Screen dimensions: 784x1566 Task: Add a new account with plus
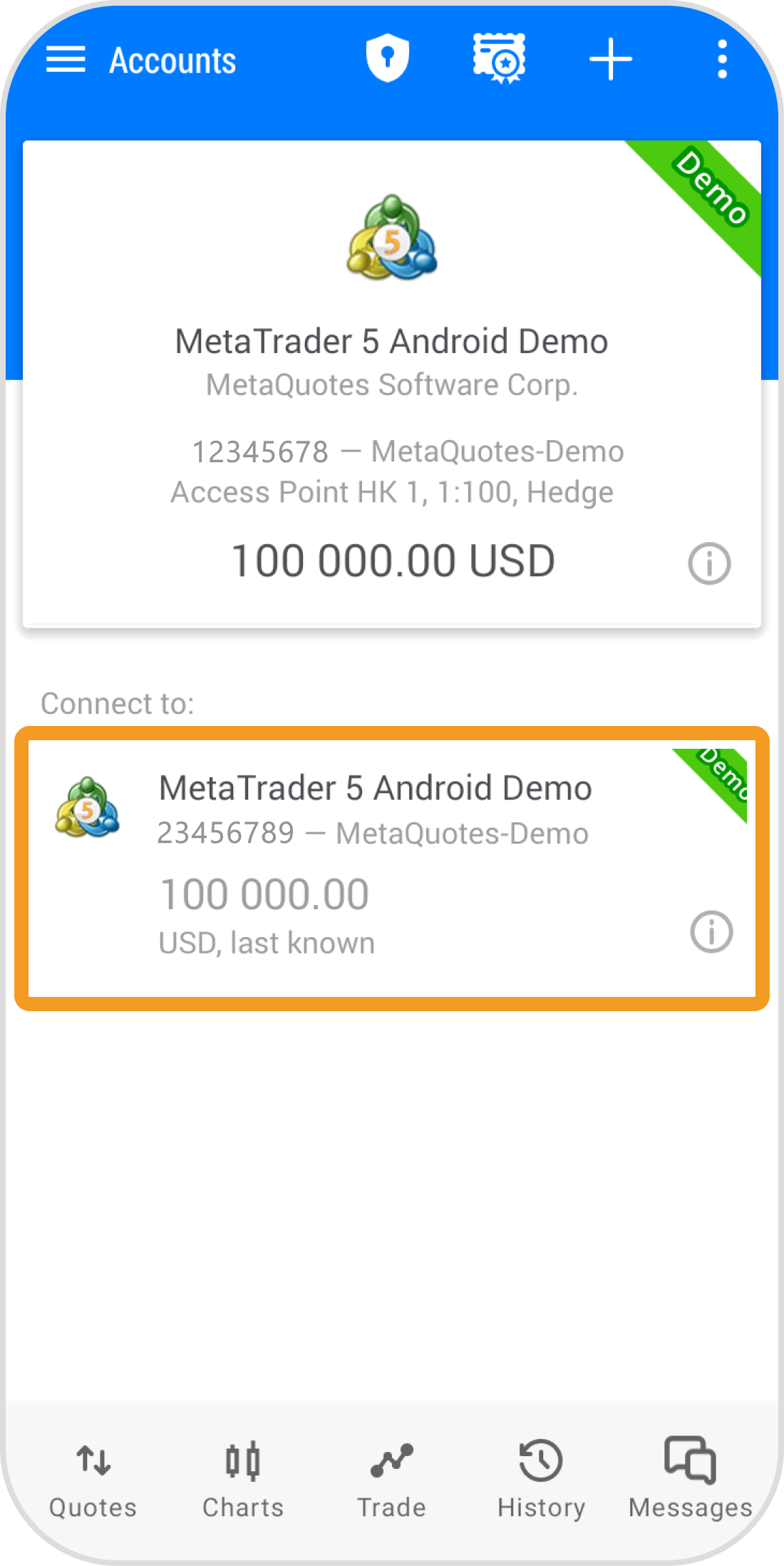click(611, 59)
